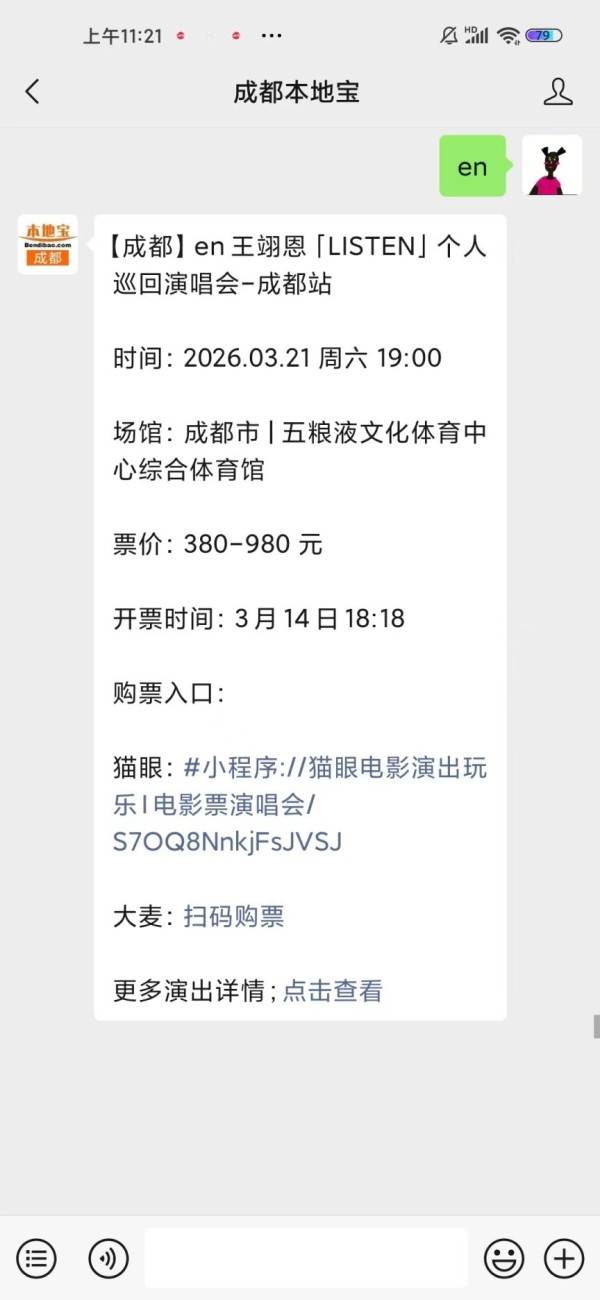600x1300 pixels.
Task: Open the 扫码购票 link for 大麦
Action: point(234,916)
